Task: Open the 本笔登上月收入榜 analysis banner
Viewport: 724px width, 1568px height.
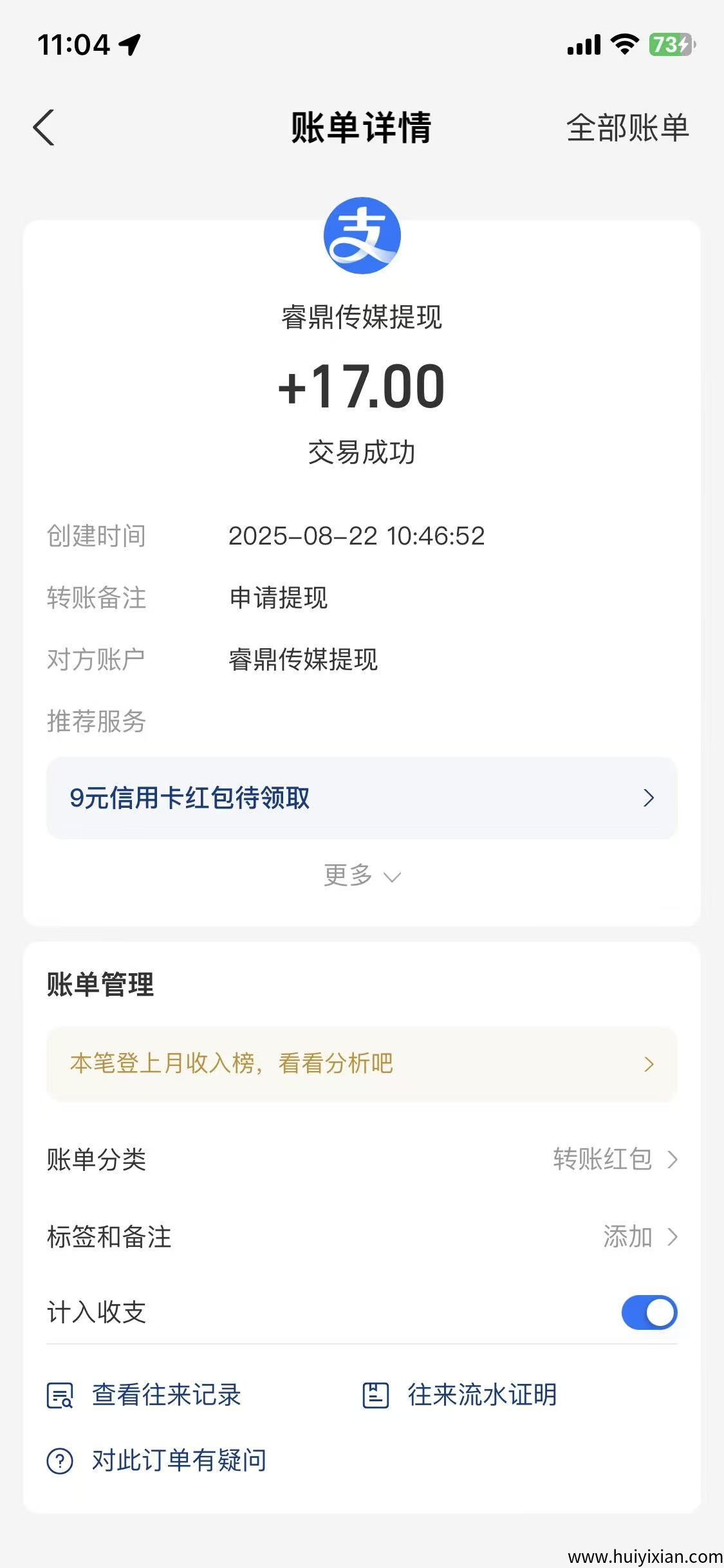Action: pos(362,1063)
